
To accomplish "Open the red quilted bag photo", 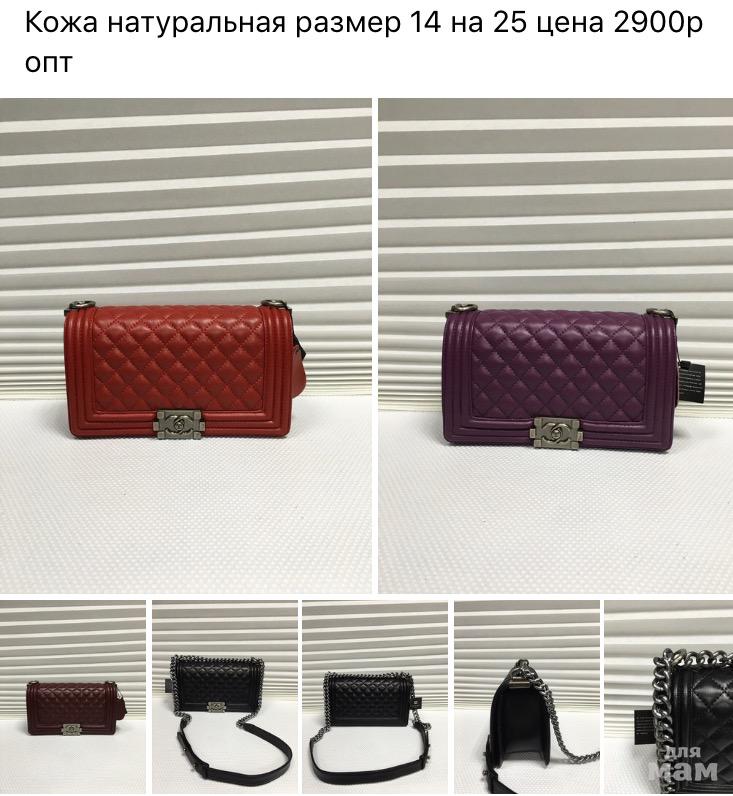I will (x=186, y=345).
